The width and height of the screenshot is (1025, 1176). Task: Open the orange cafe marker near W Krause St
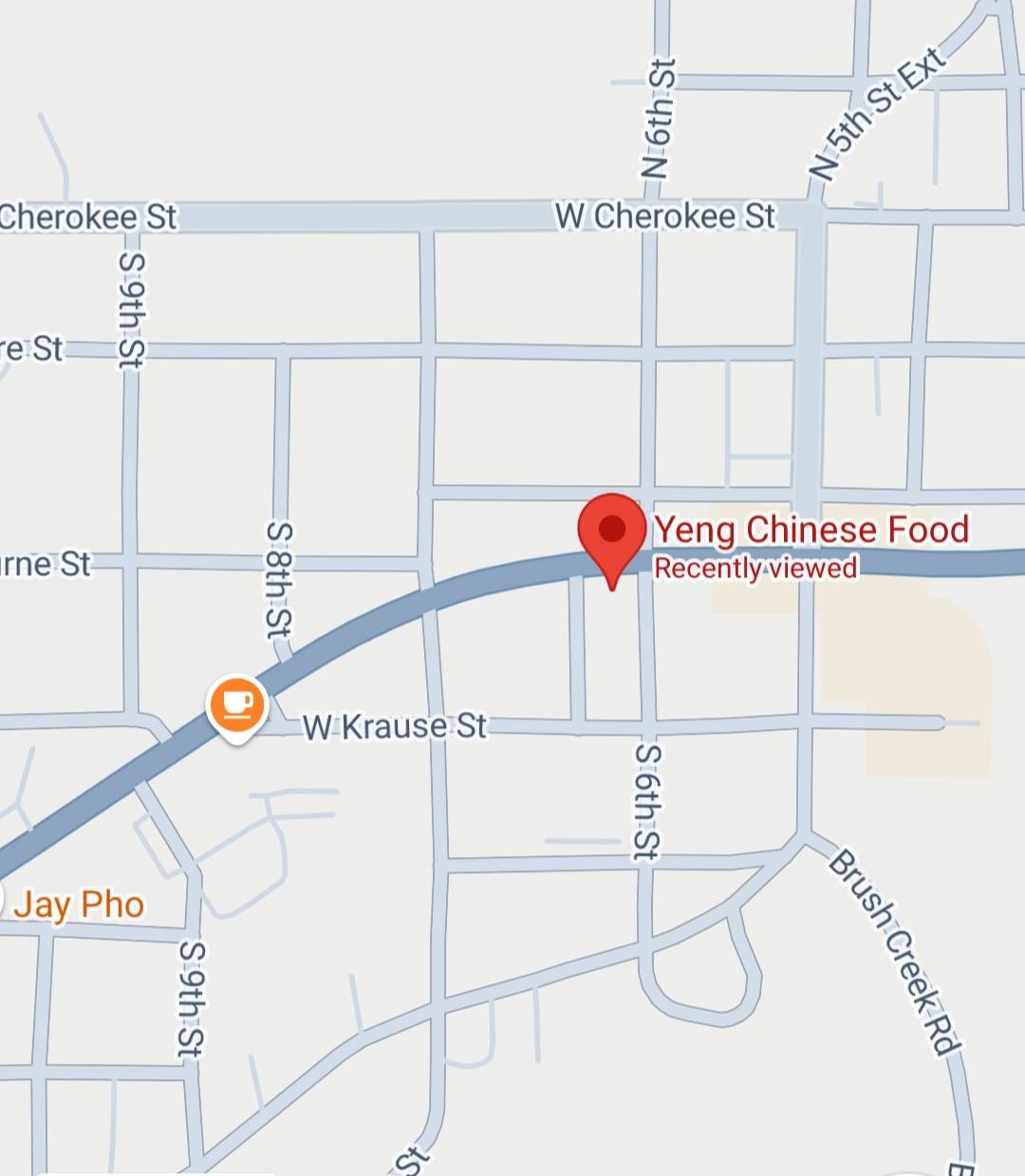click(237, 705)
